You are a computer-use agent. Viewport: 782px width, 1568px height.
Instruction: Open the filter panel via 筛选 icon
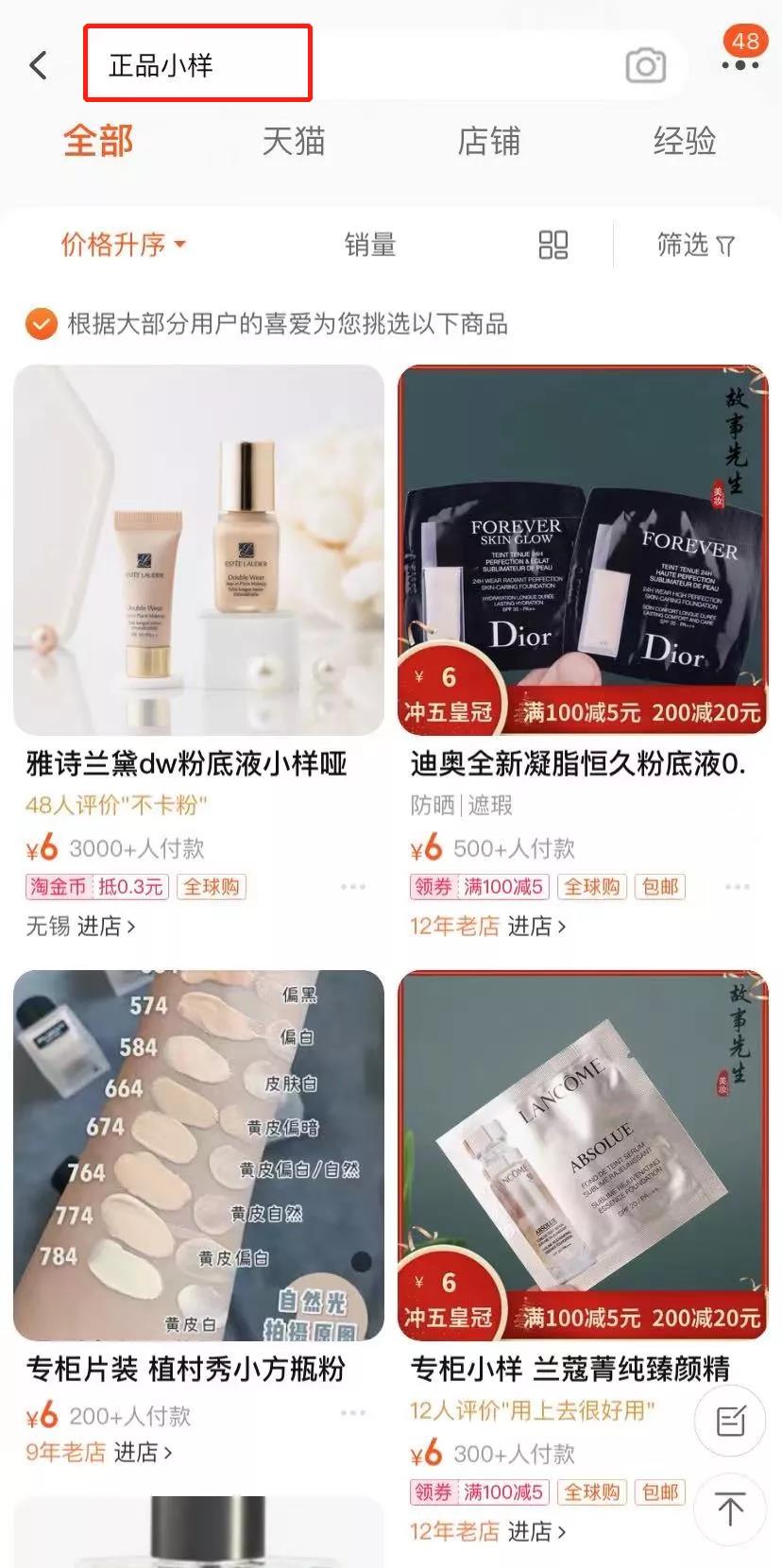pyautogui.click(x=695, y=244)
